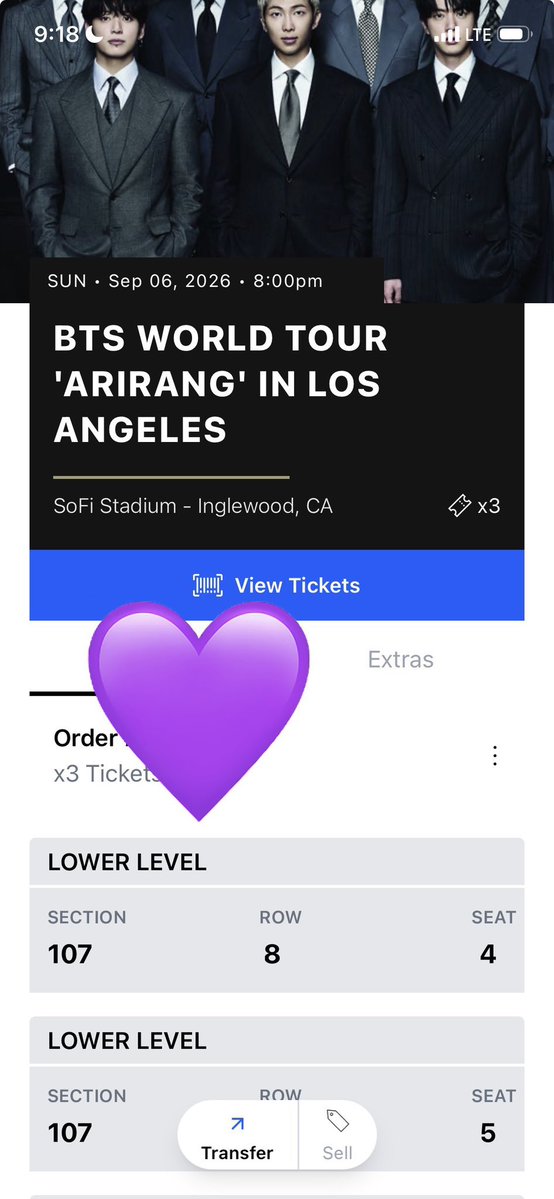
Task: Switch to the Extras tab
Action: [x=400, y=659]
